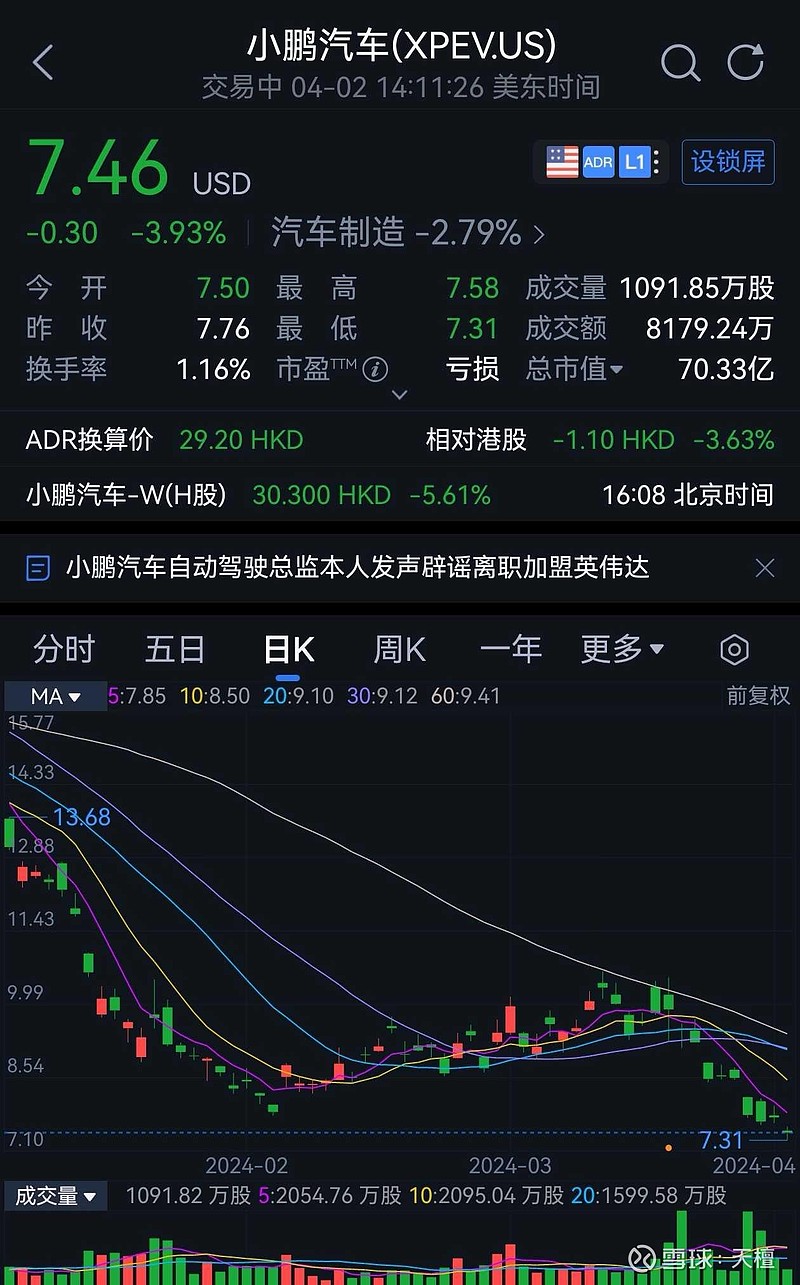The width and height of the screenshot is (800, 1285).
Task: Select the 分时 chart tab
Action: (x=63, y=649)
